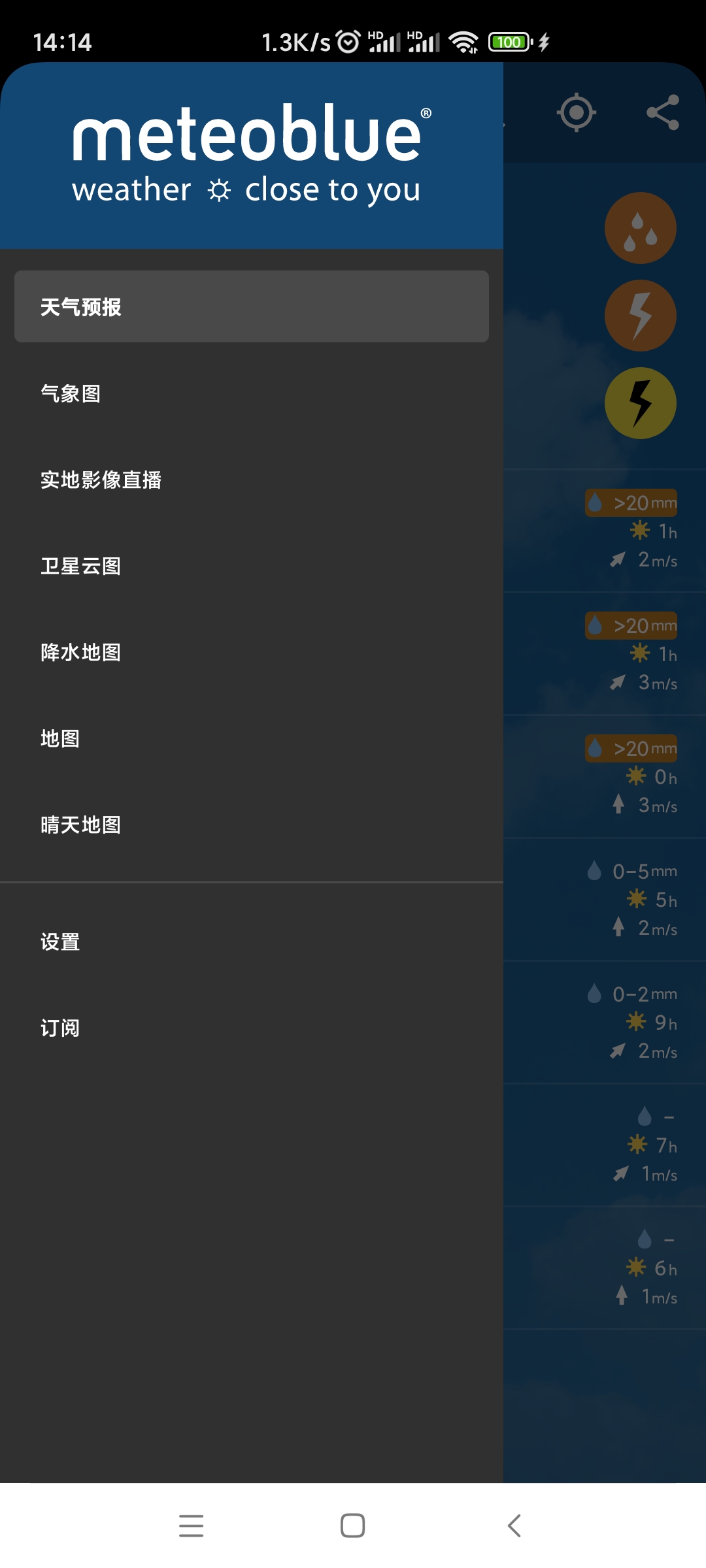Go to 卫星云图 satellite view
This screenshot has width=706, height=1568.
80,566
